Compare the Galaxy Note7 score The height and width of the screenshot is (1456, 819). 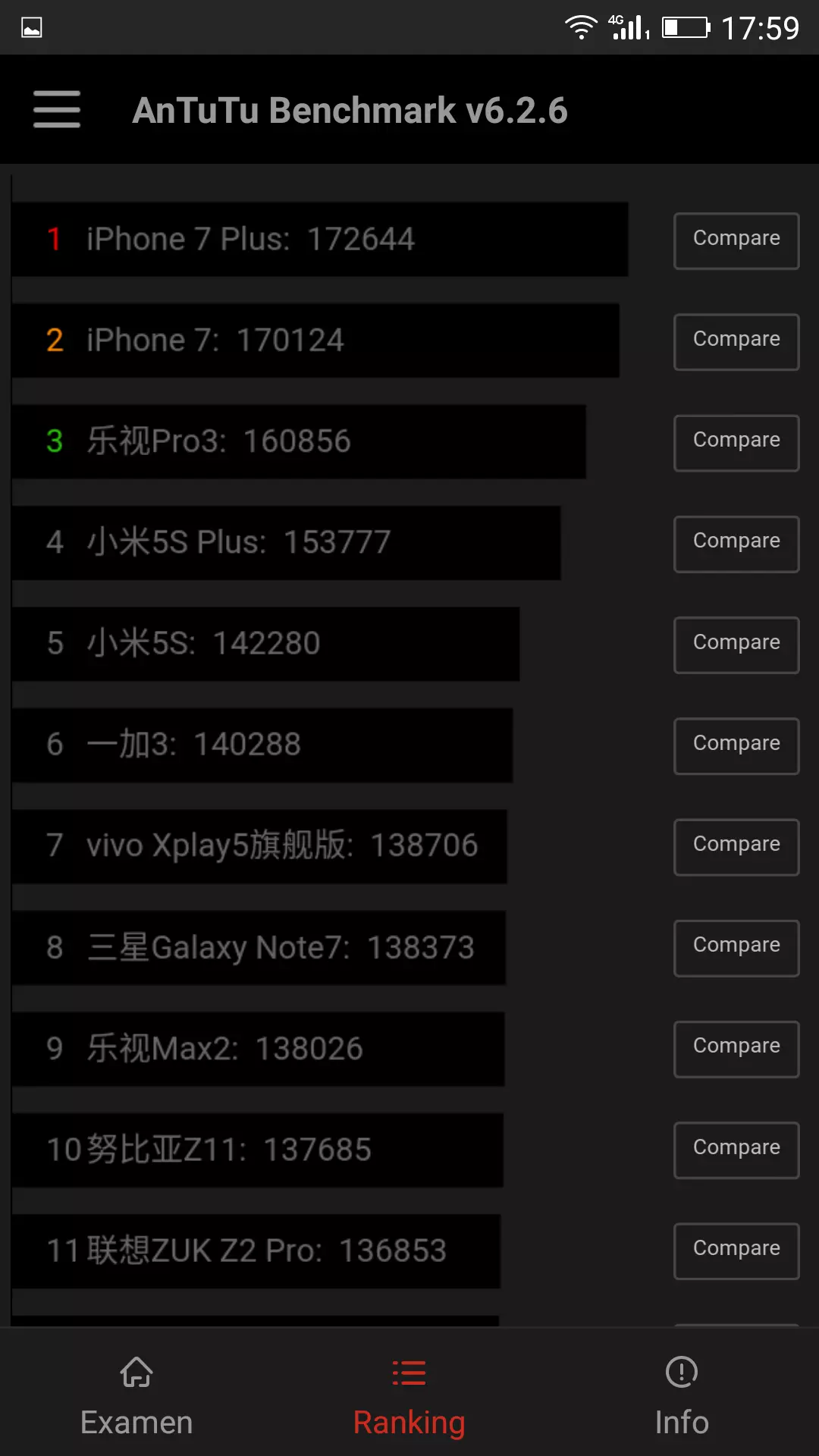[736, 948]
